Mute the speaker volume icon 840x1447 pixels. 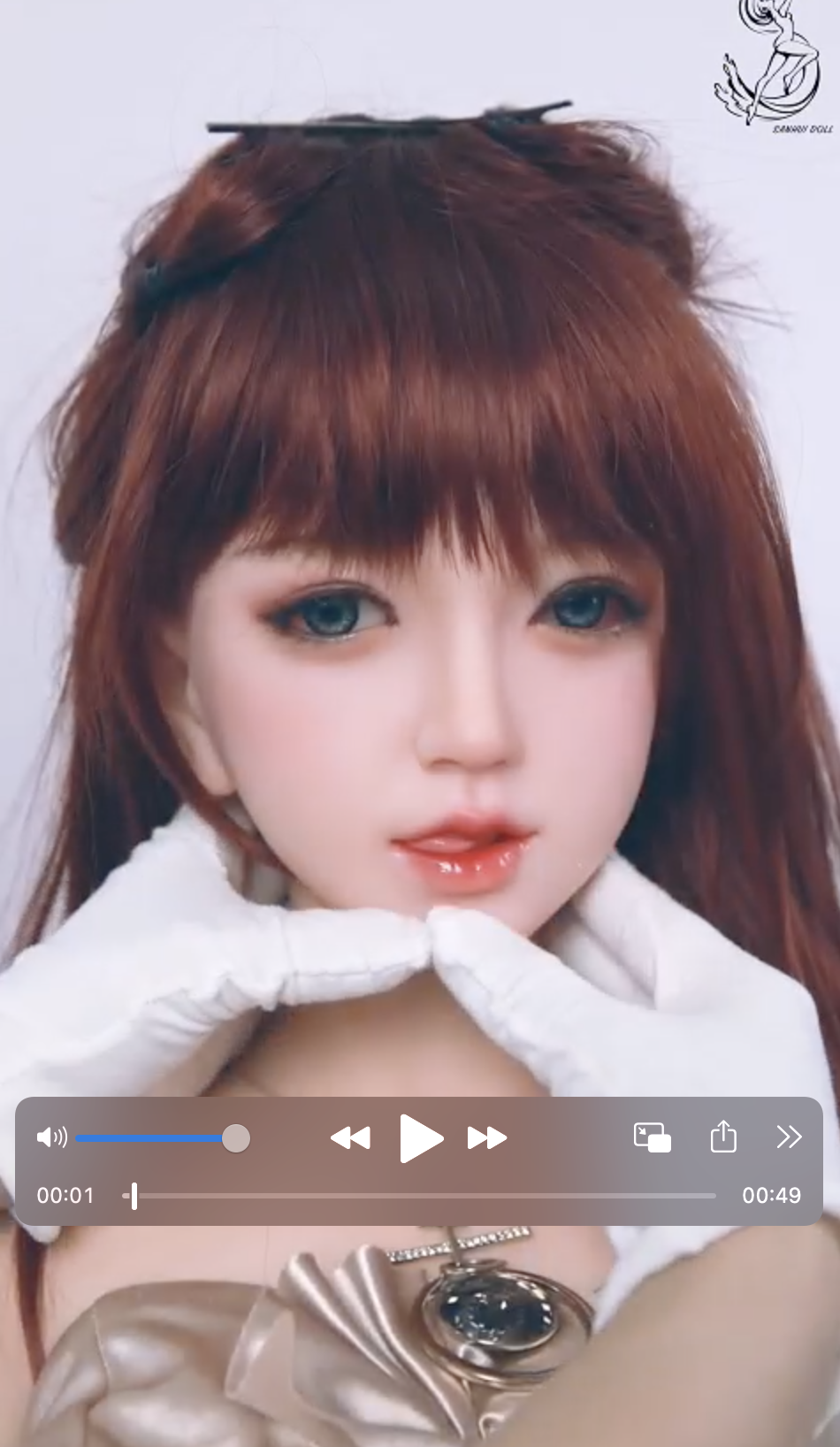click(x=52, y=1137)
